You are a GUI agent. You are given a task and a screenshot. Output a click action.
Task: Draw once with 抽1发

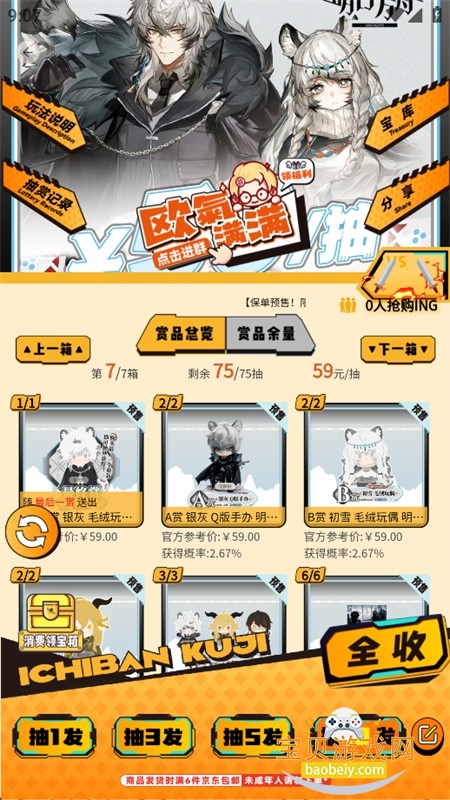click(55, 737)
